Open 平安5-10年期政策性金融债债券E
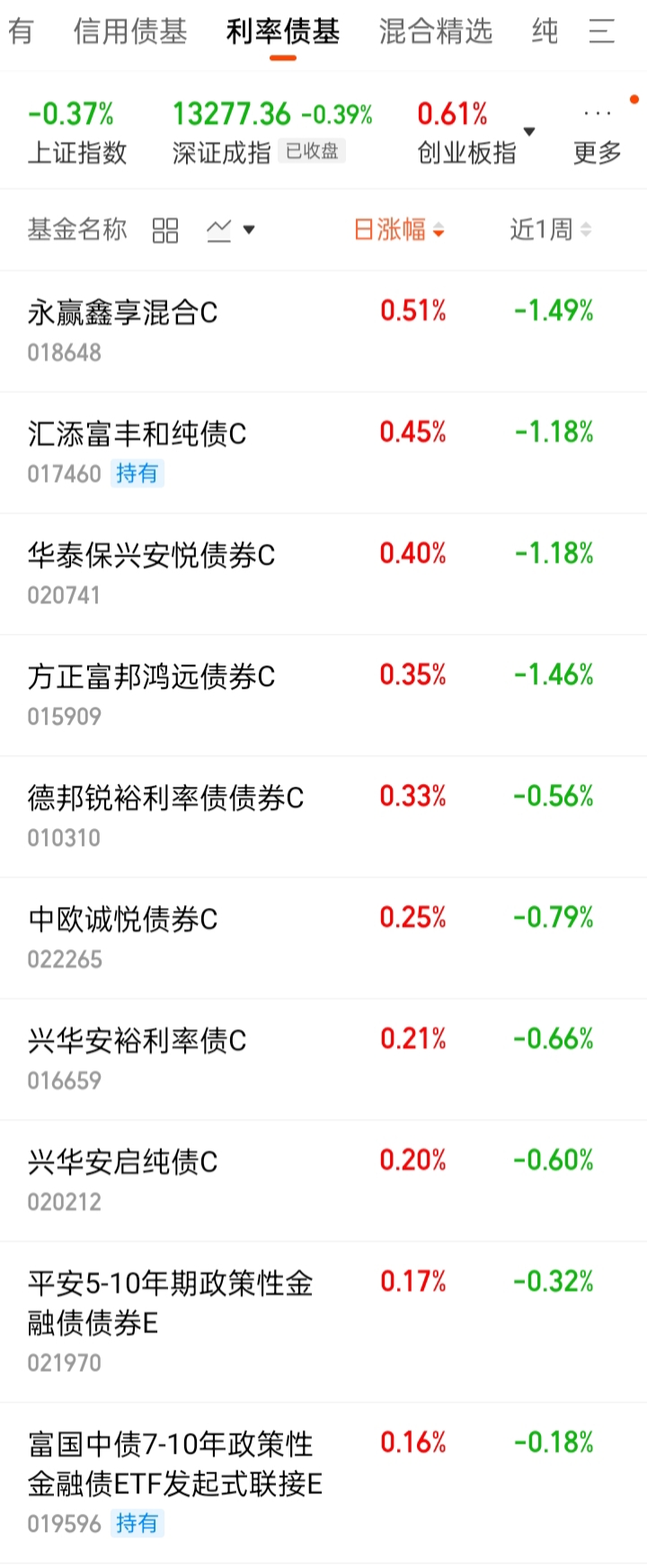647x1568 pixels. pyautogui.click(x=170, y=1302)
